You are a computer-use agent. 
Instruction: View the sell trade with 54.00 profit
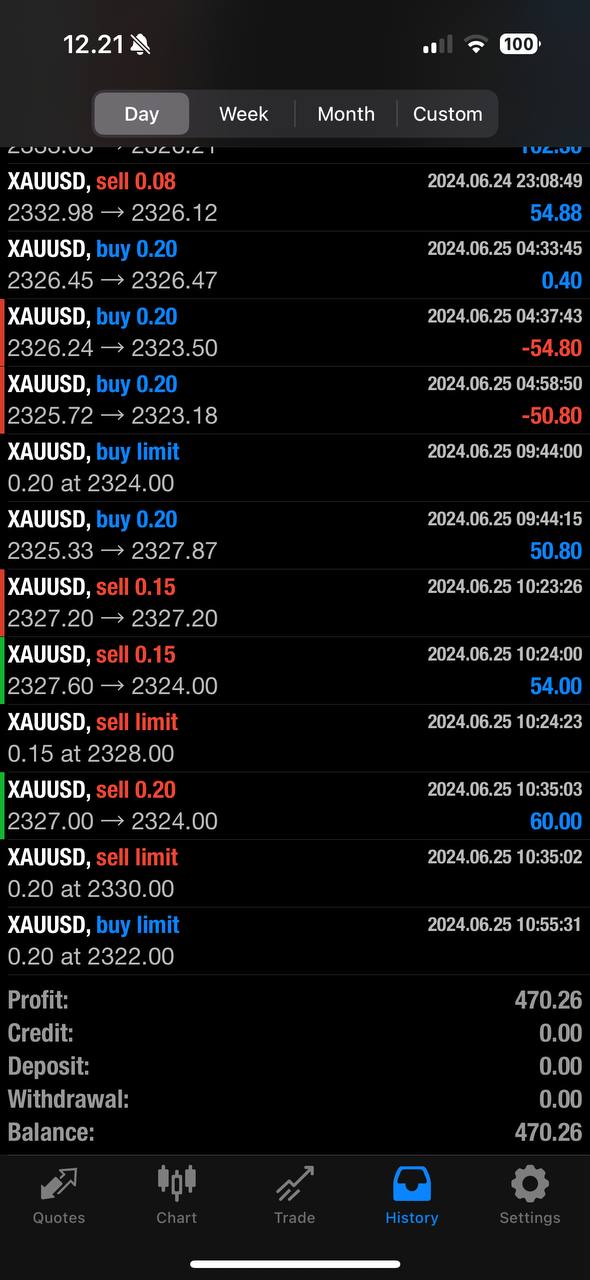tap(295, 670)
